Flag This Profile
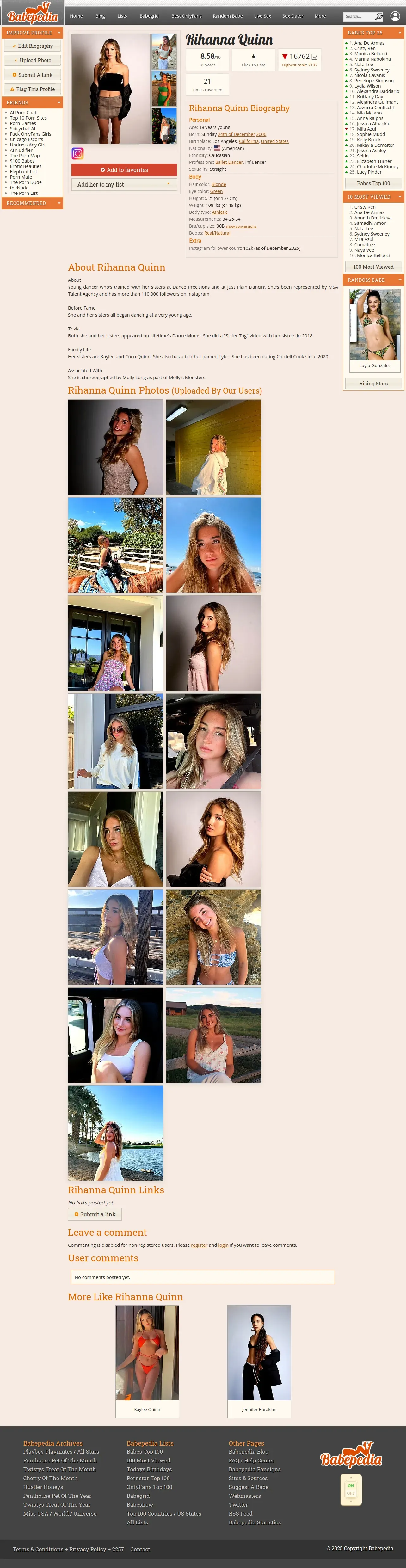The width and height of the screenshot is (406, 1568). [x=32, y=89]
